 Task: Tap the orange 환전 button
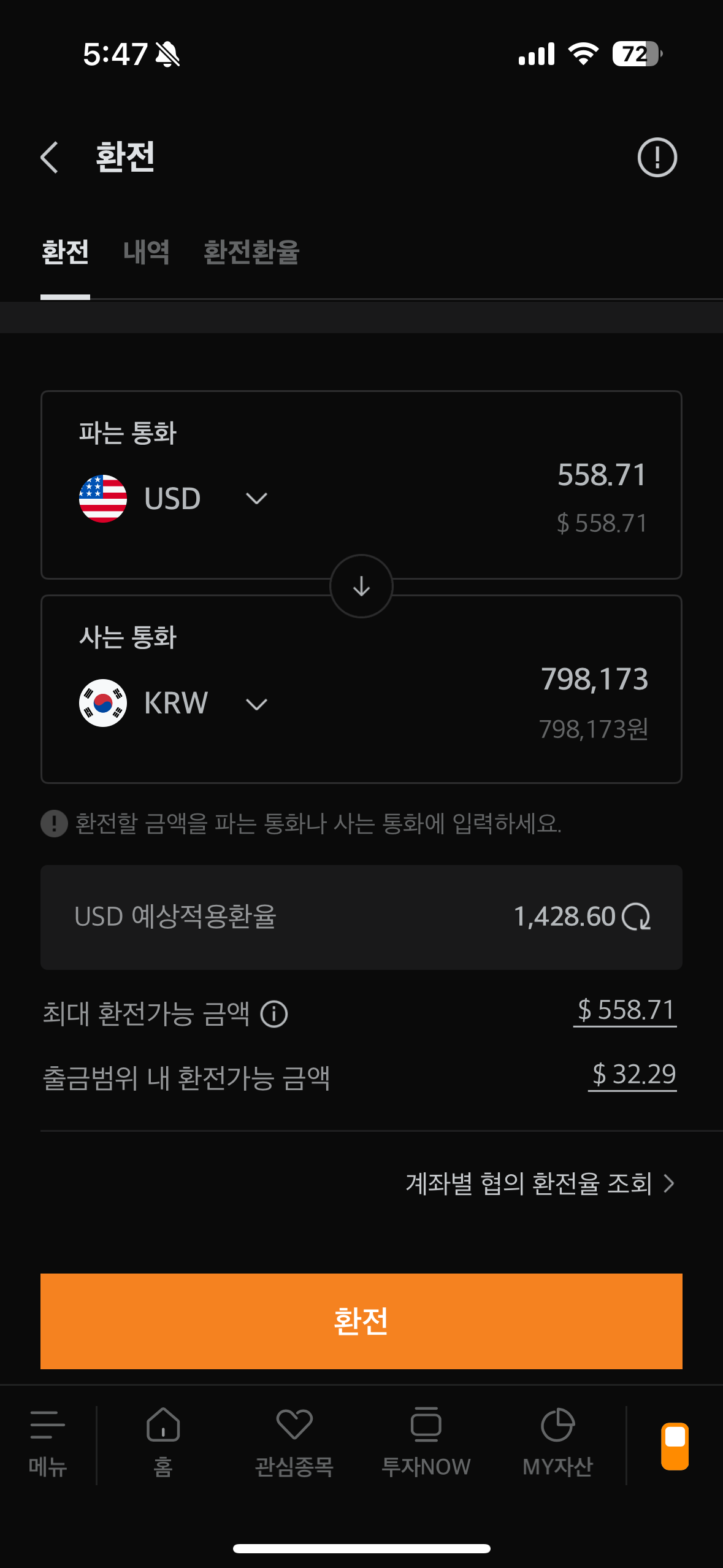click(x=361, y=1321)
